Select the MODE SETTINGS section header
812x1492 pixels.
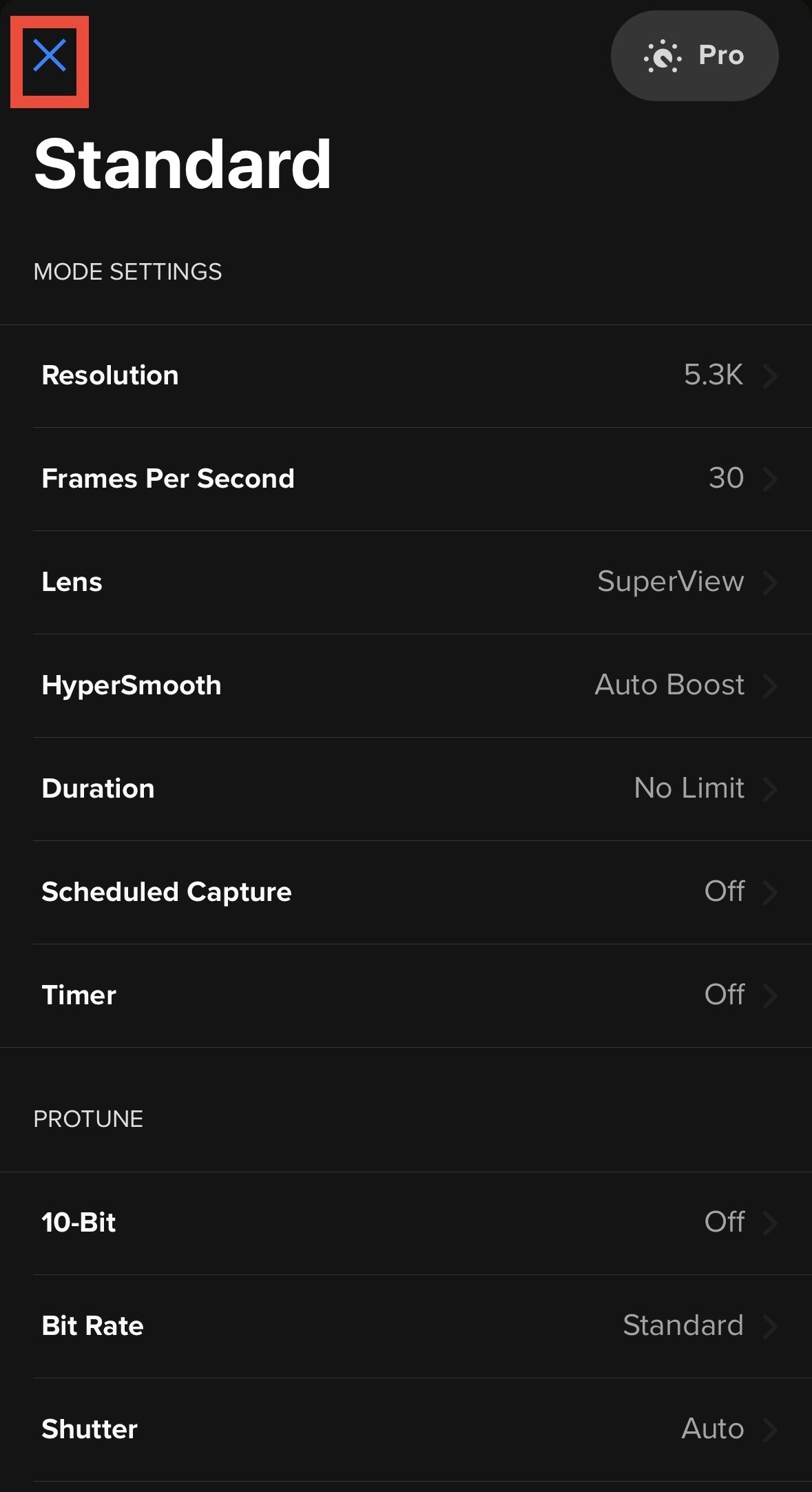tap(128, 271)
